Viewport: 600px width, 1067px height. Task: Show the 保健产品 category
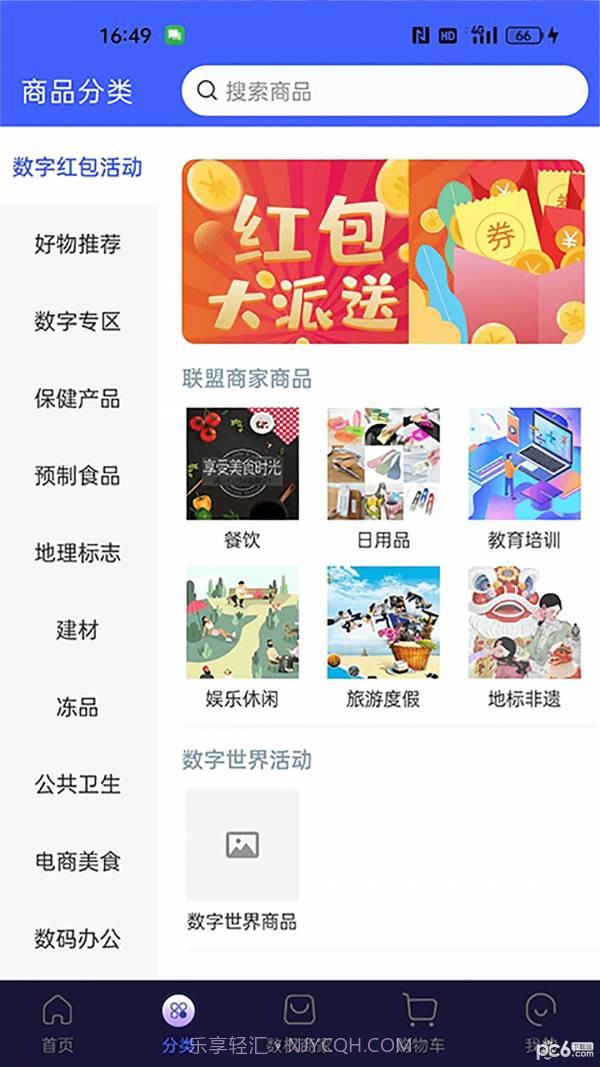[x=78, y=398]
